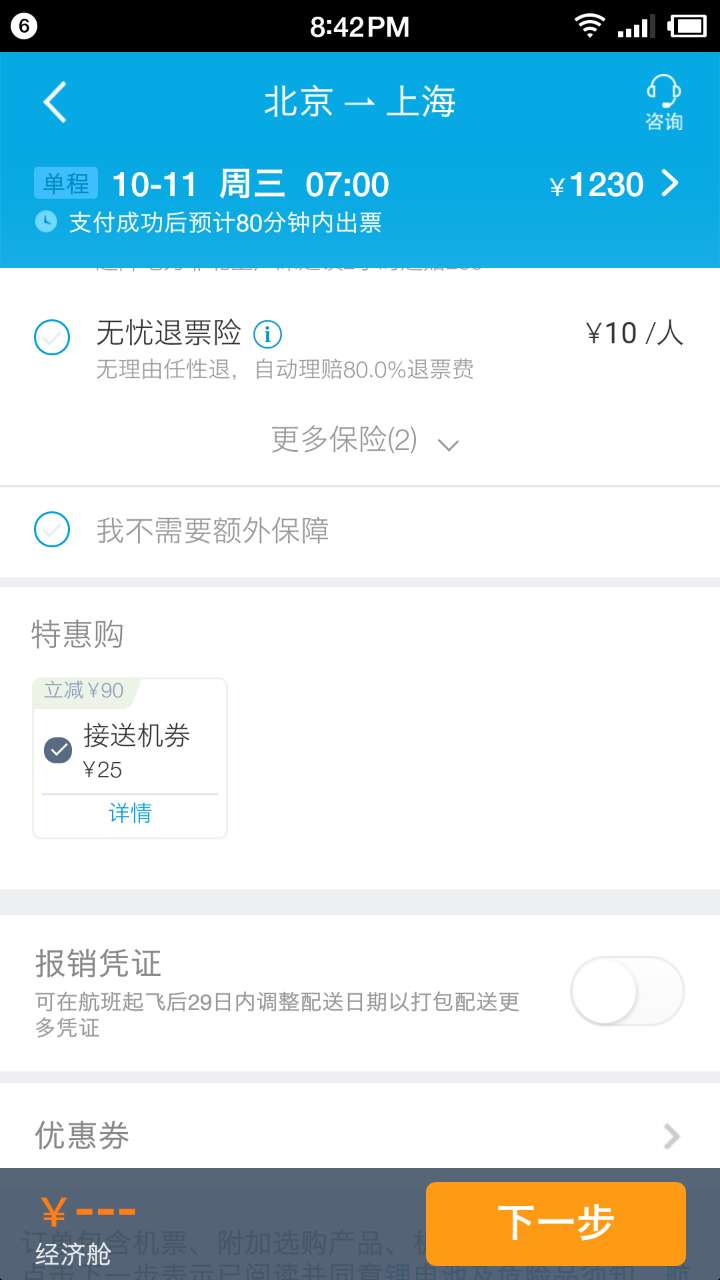Viewport: 720px width, 1280px height.
Task: Expand 更多保险(2) options
Action: pyautogui.click(x=364, y=441)
